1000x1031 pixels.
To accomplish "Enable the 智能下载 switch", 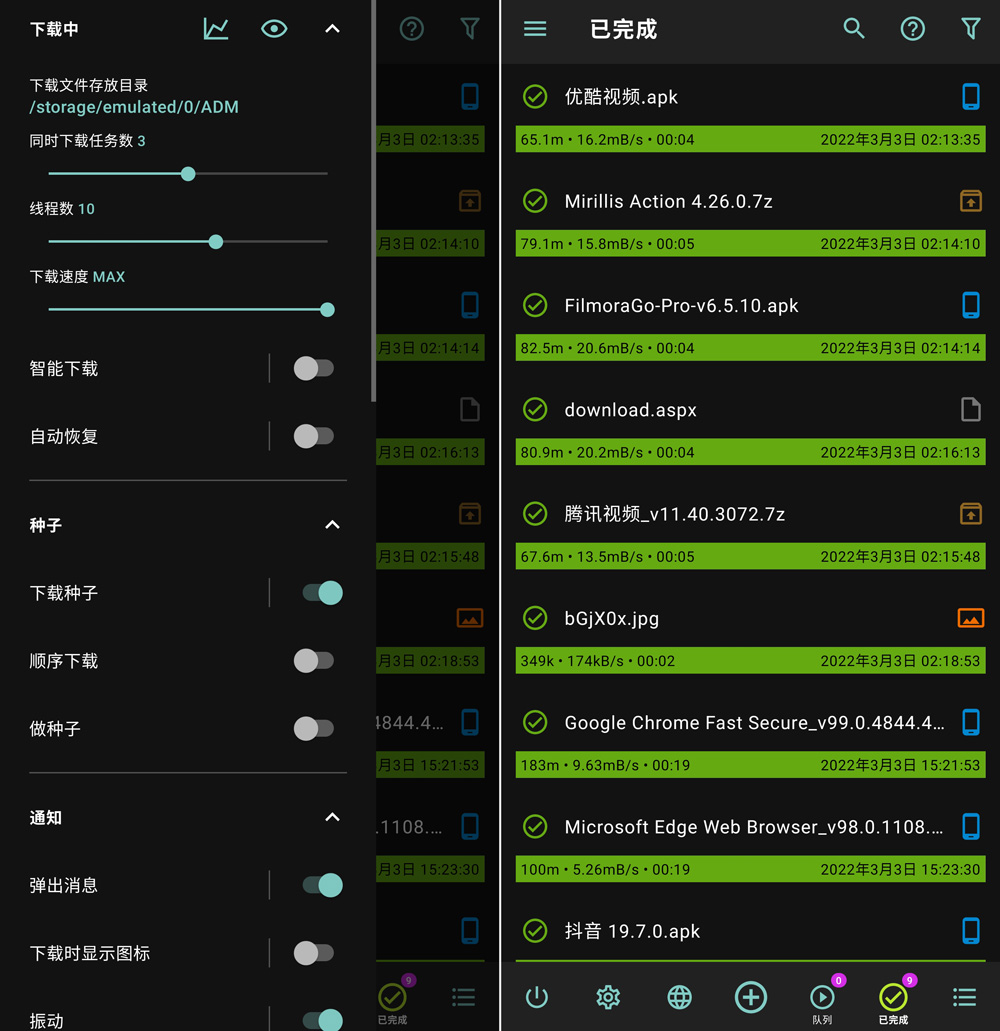I will (x=313, y=368).
